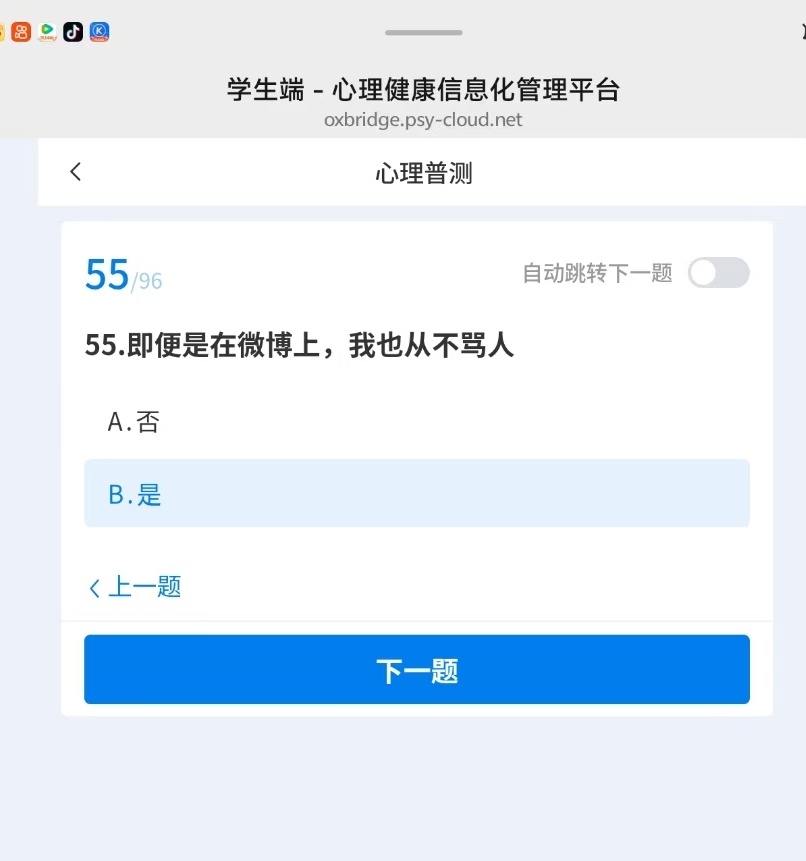Tap the green play icon inside Tencent Video
The image size is (806, 861).
(x=46, y=31)
